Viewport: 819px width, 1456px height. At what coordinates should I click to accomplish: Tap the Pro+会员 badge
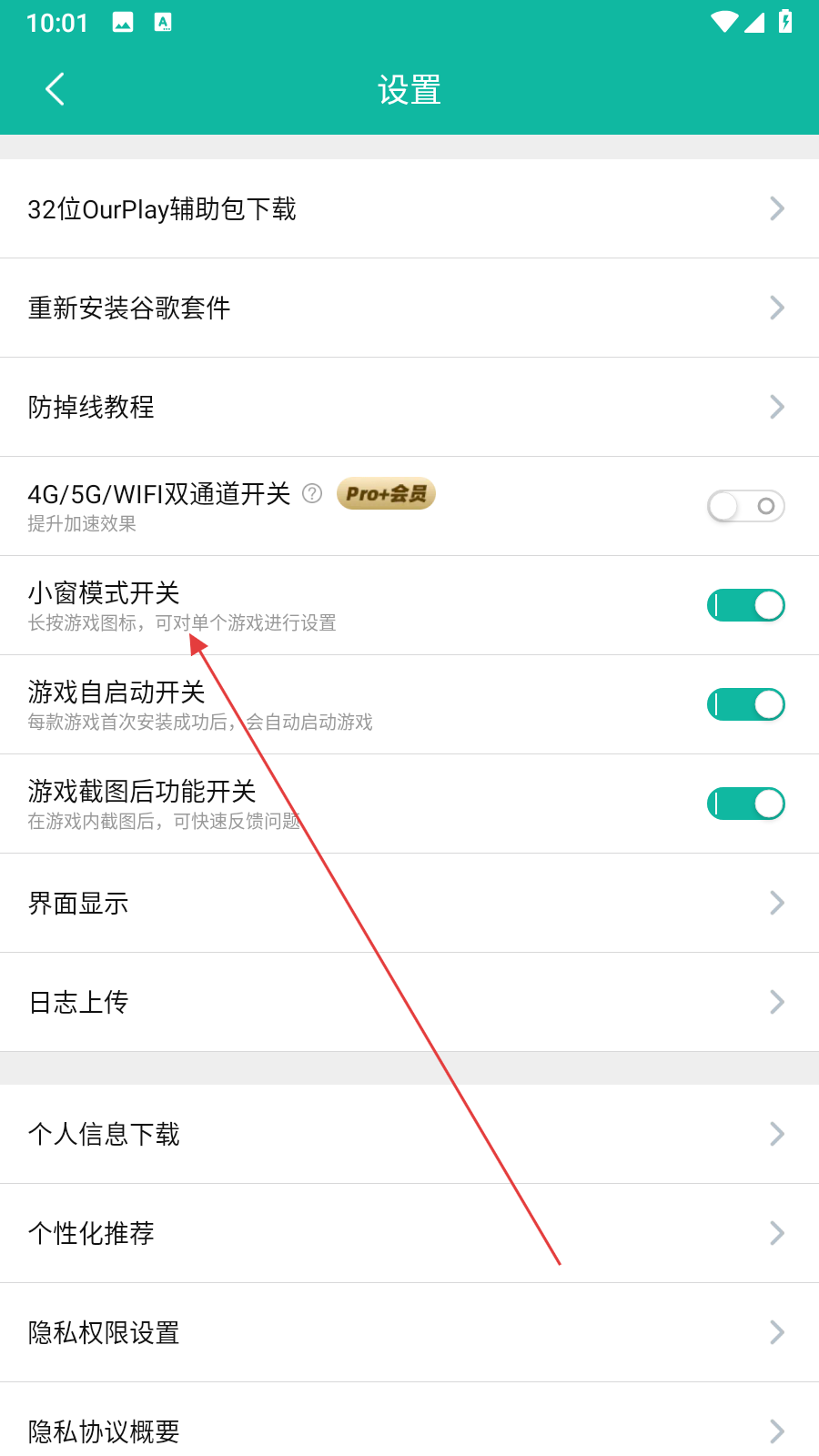click(386, 493)
